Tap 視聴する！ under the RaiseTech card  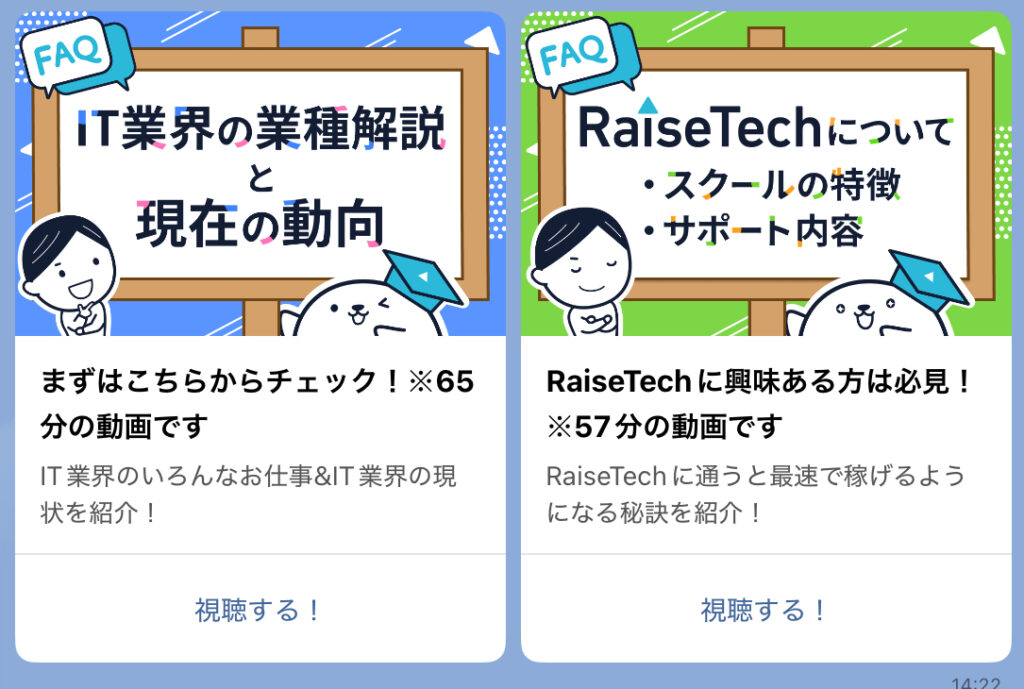point(765,609)
